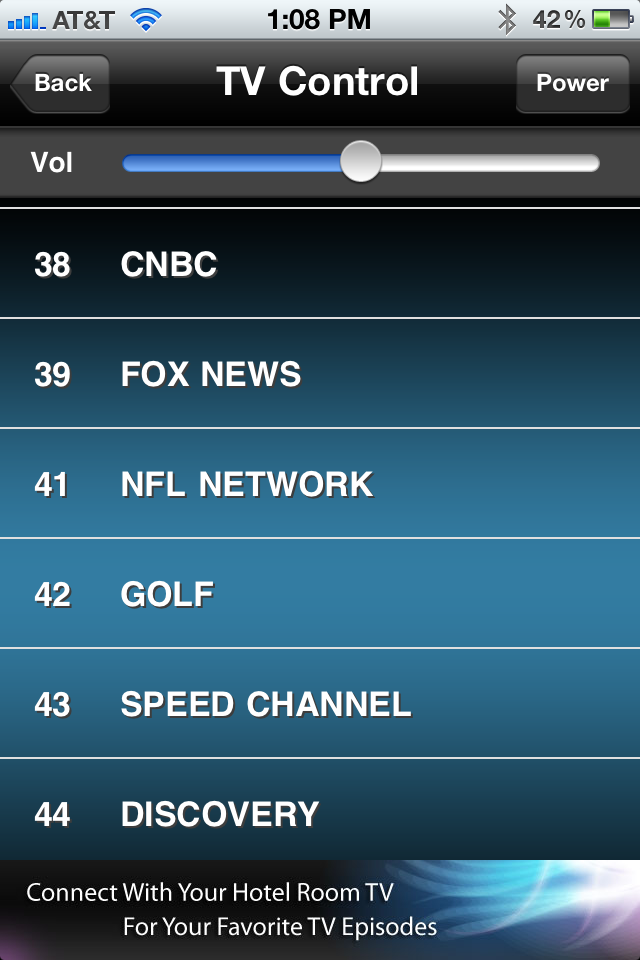Go back using the Back button
The image size is (640, 960).
[x=60, y=83]
